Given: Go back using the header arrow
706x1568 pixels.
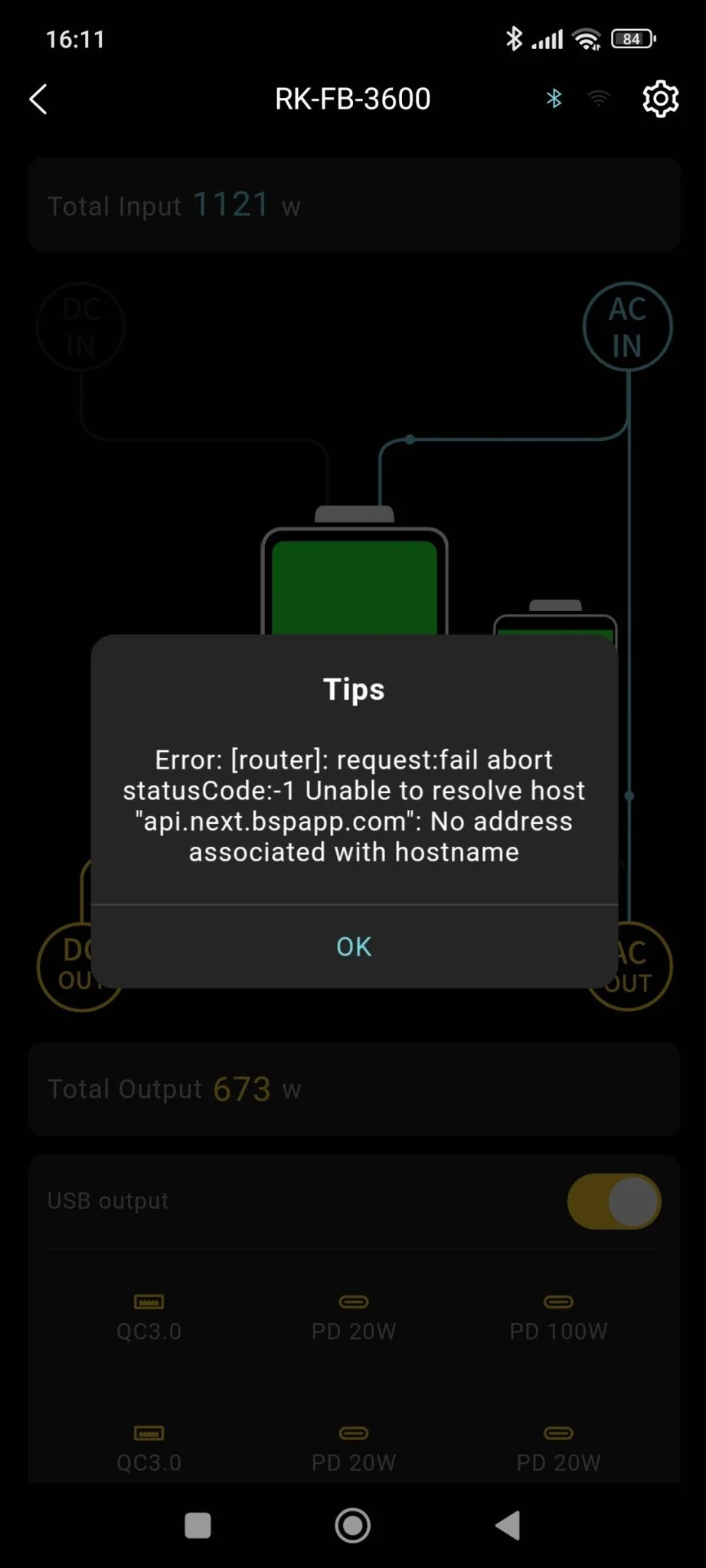Looking at the screenshot, I should [x=38, y=99].
